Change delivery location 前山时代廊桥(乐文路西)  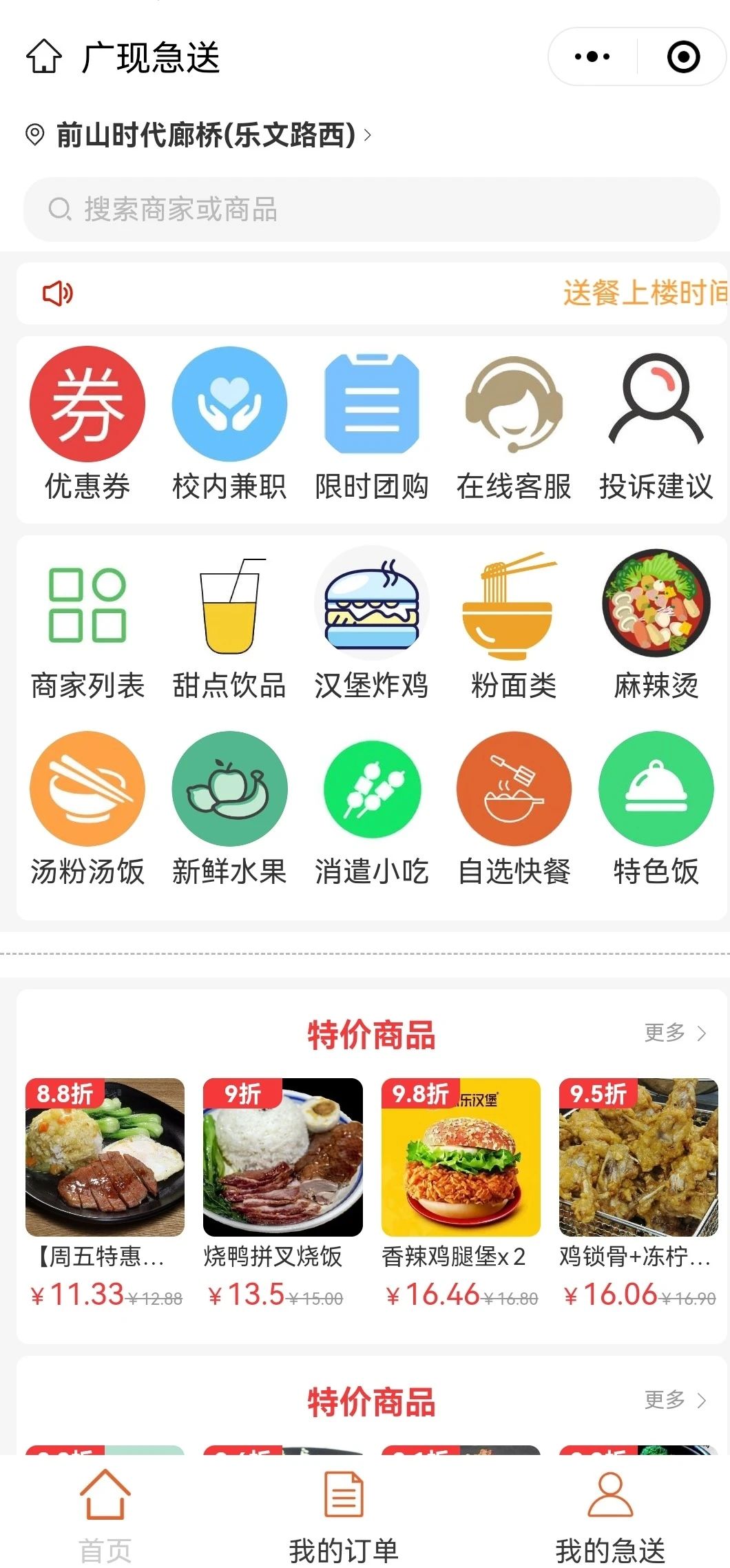point(207,134)
